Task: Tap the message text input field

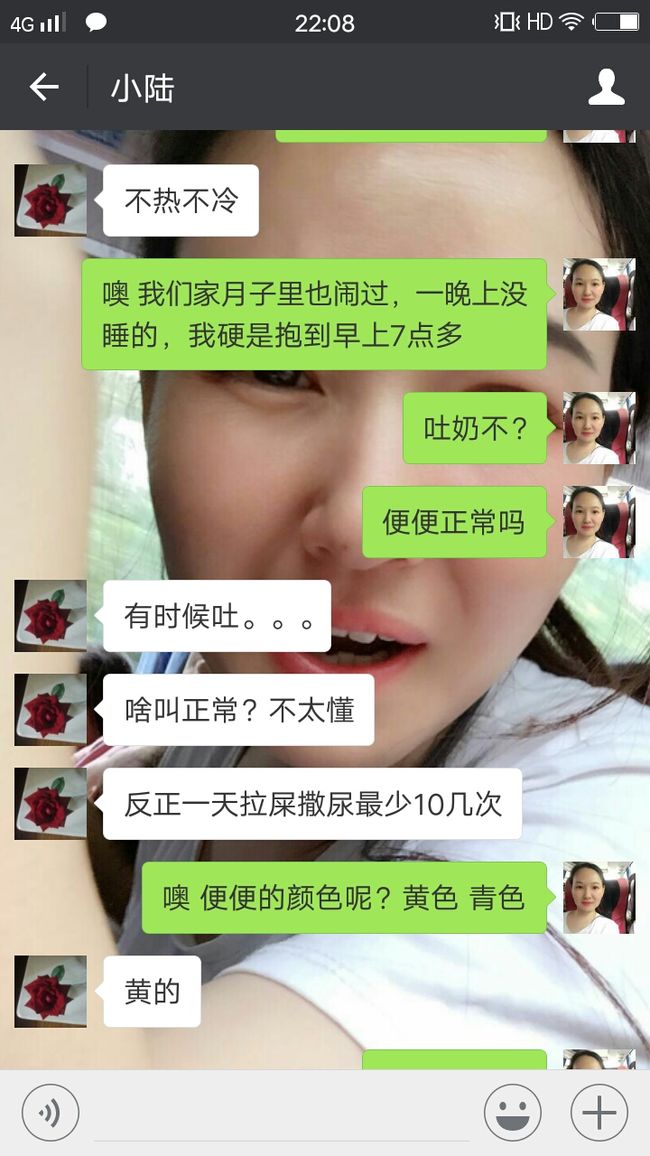Action: coord(282,1113)
